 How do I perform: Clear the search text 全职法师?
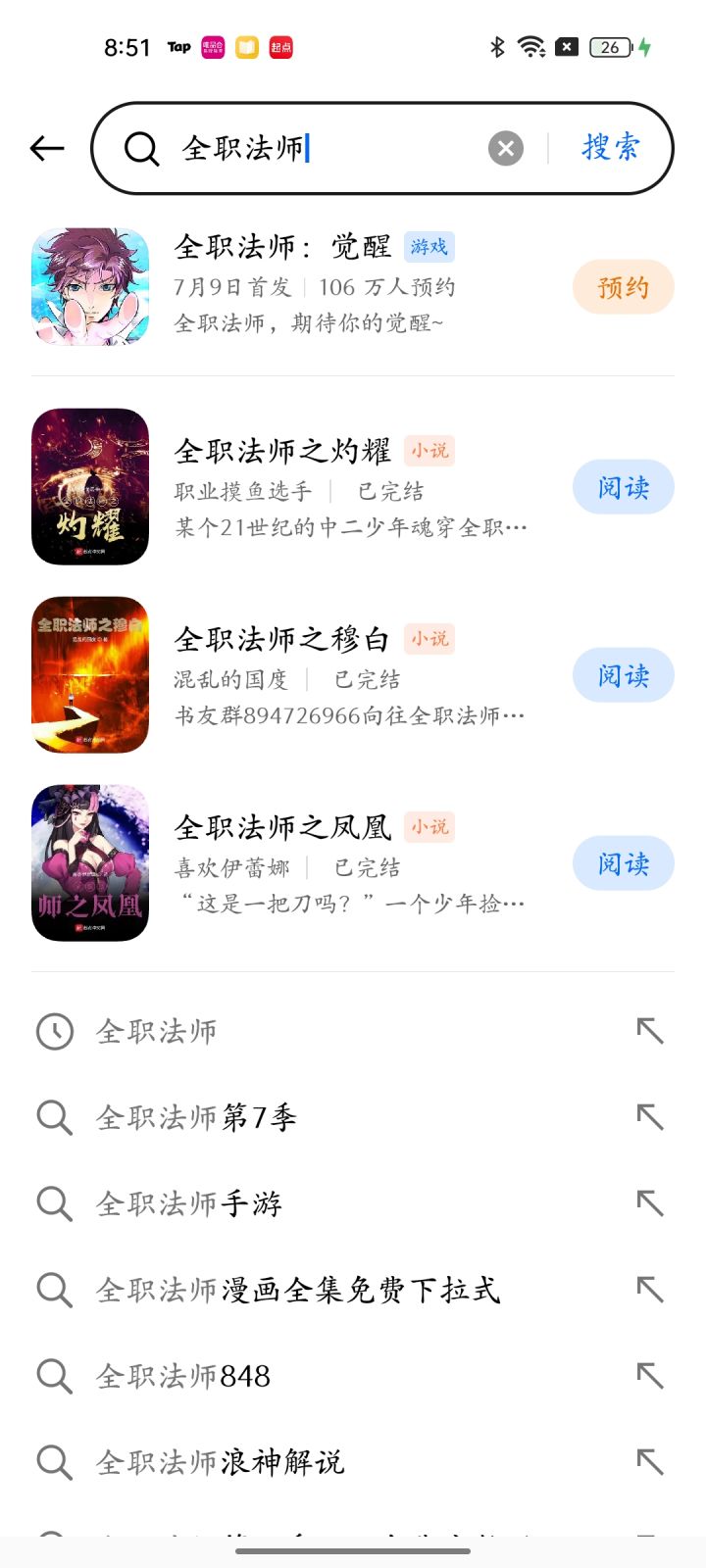click(506, 149)
